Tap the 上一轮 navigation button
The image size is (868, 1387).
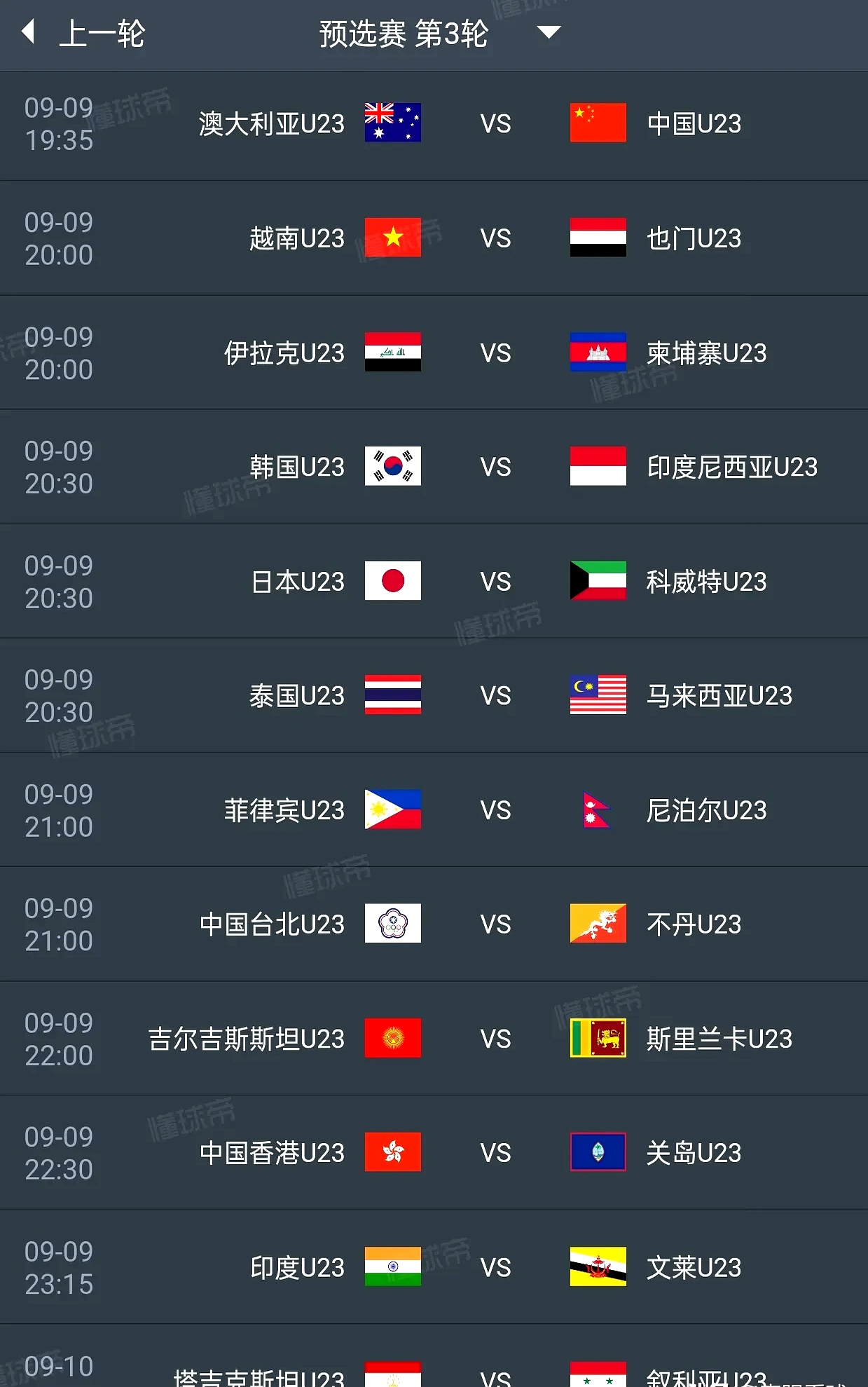coord(100,32)
